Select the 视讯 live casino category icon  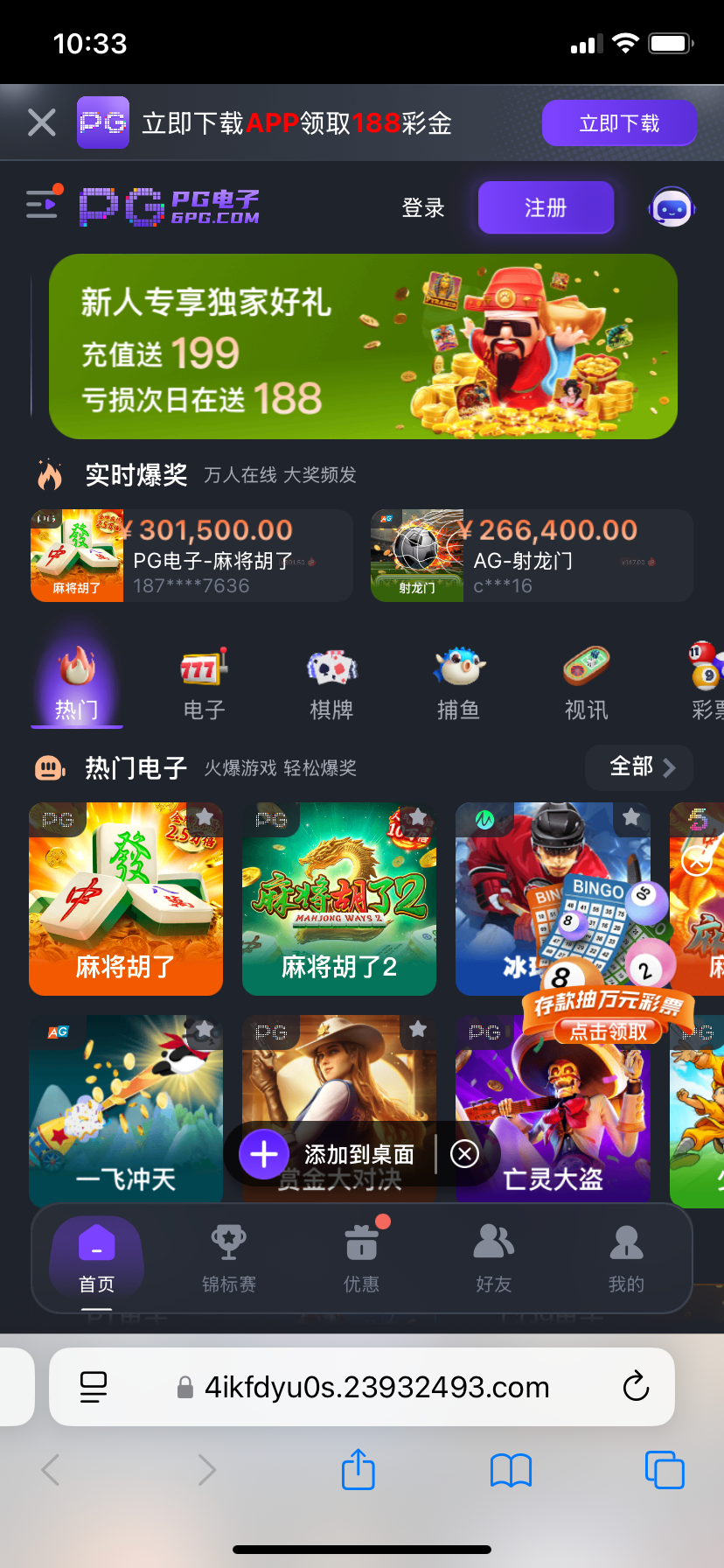(585, 670)
